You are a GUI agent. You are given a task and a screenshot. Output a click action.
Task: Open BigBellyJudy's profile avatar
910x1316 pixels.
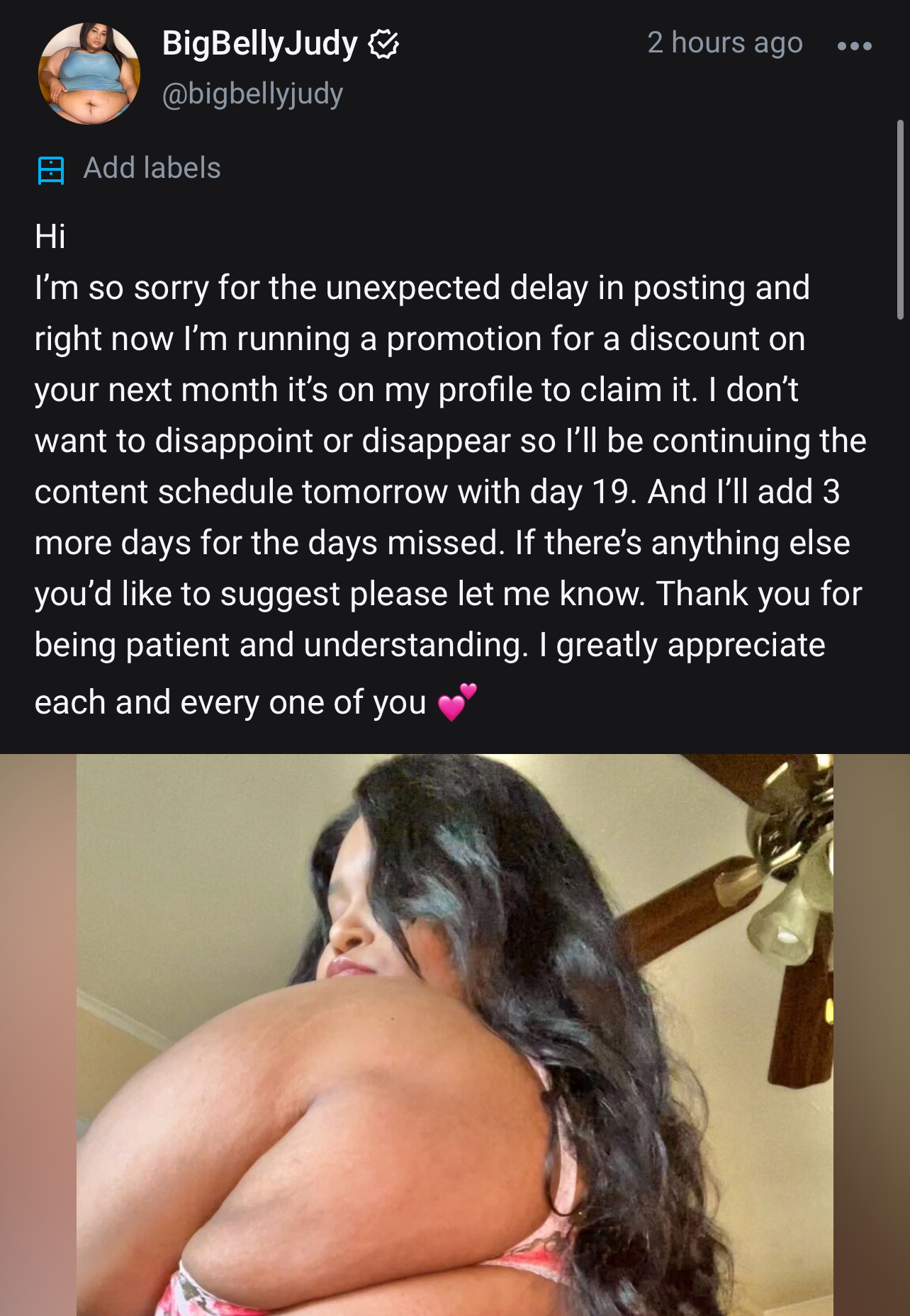click(x=89, y=74)
